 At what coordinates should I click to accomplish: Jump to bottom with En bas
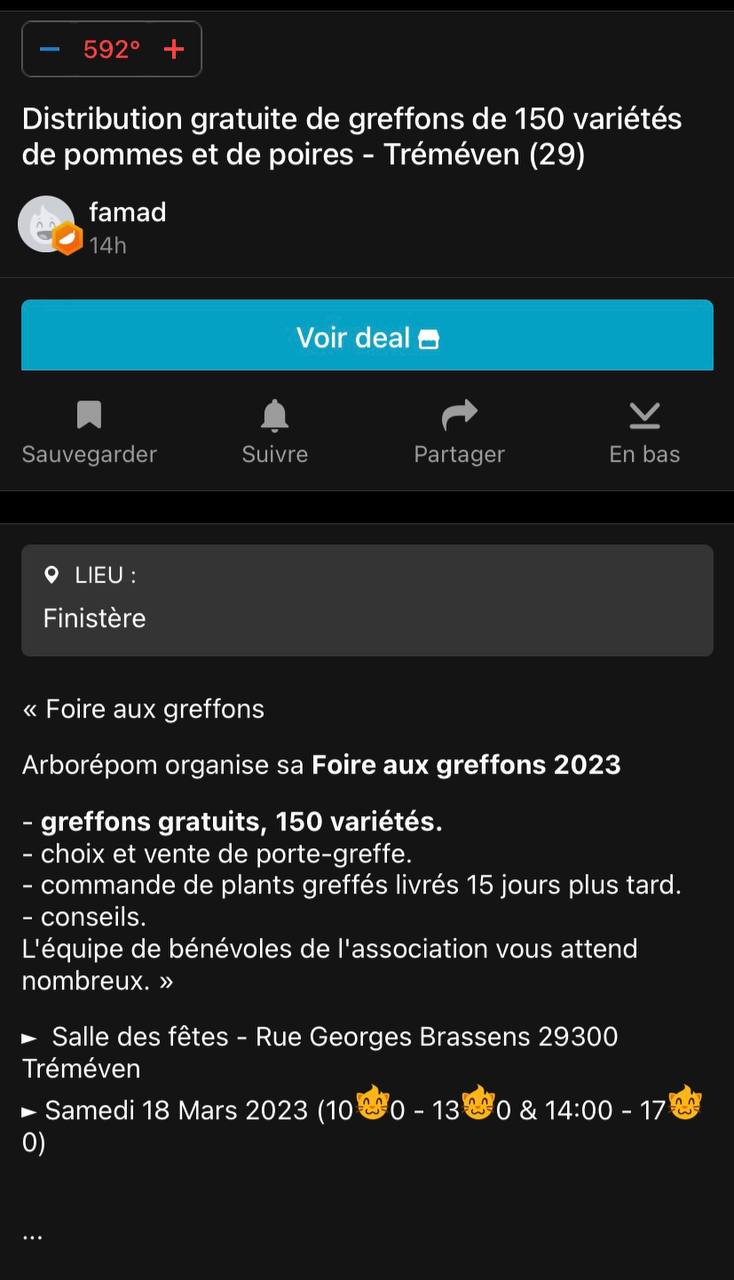[x=644, y=432]
